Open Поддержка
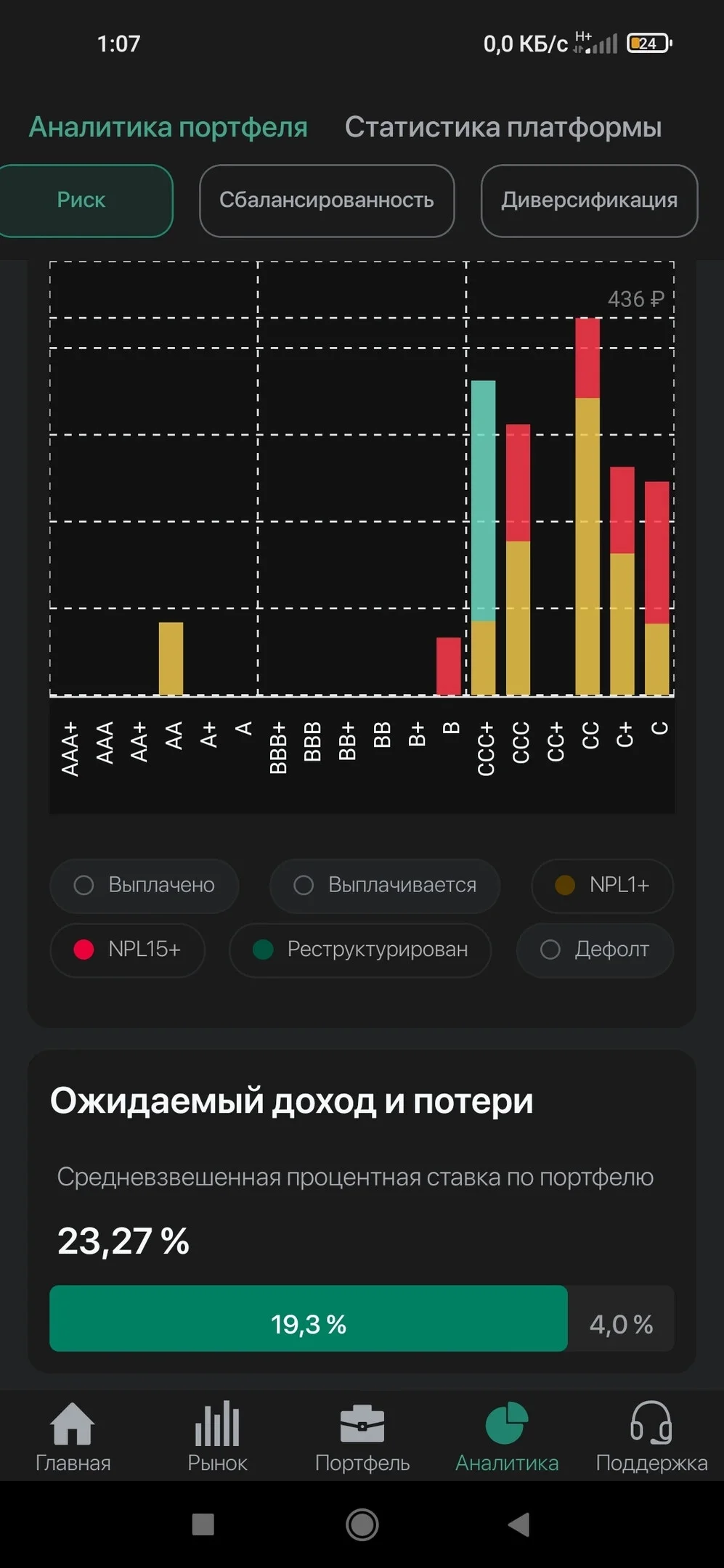 click(x=651, y=1437)
